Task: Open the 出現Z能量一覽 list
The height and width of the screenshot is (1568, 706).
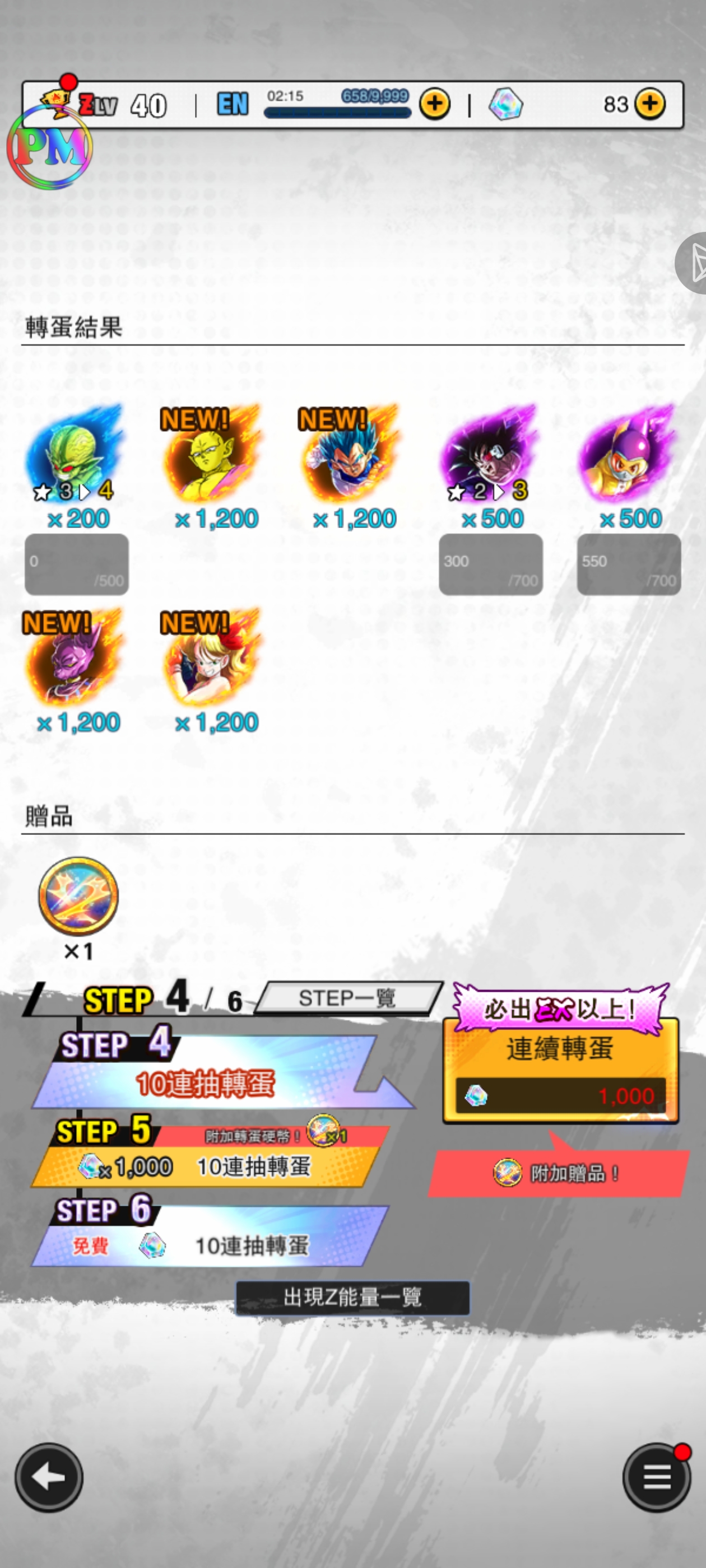Action: click(352, 1297)
